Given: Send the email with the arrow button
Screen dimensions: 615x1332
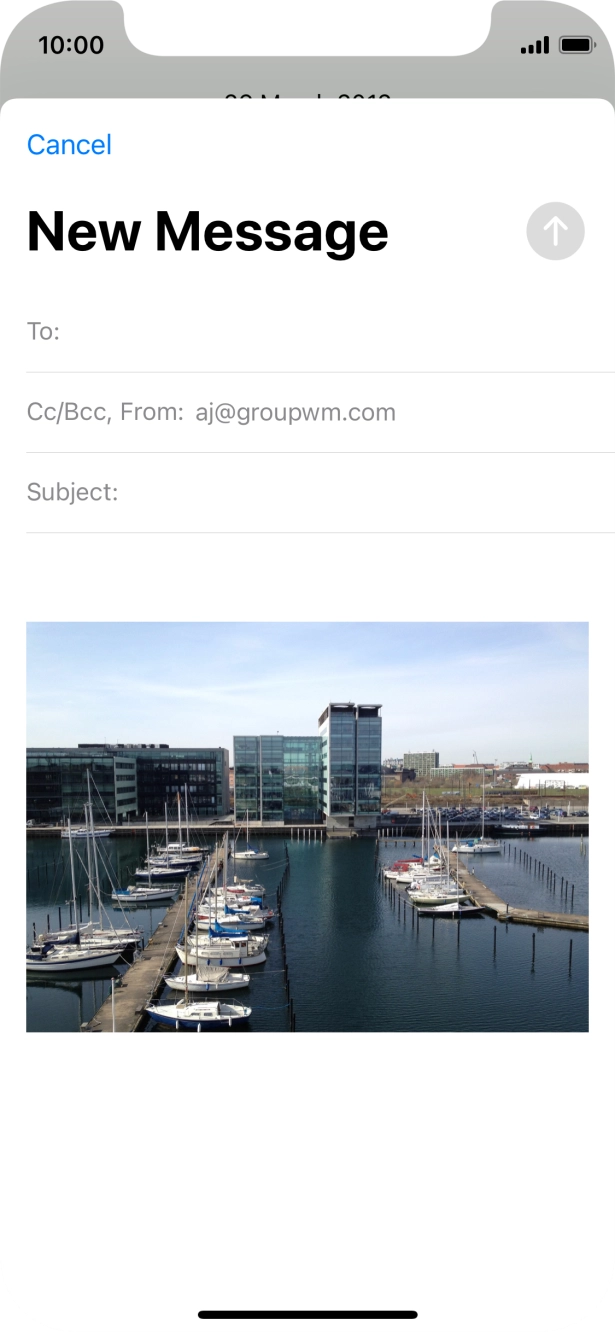Looking at the screenshot, I should pyautogui.click(x=555, y=231).
